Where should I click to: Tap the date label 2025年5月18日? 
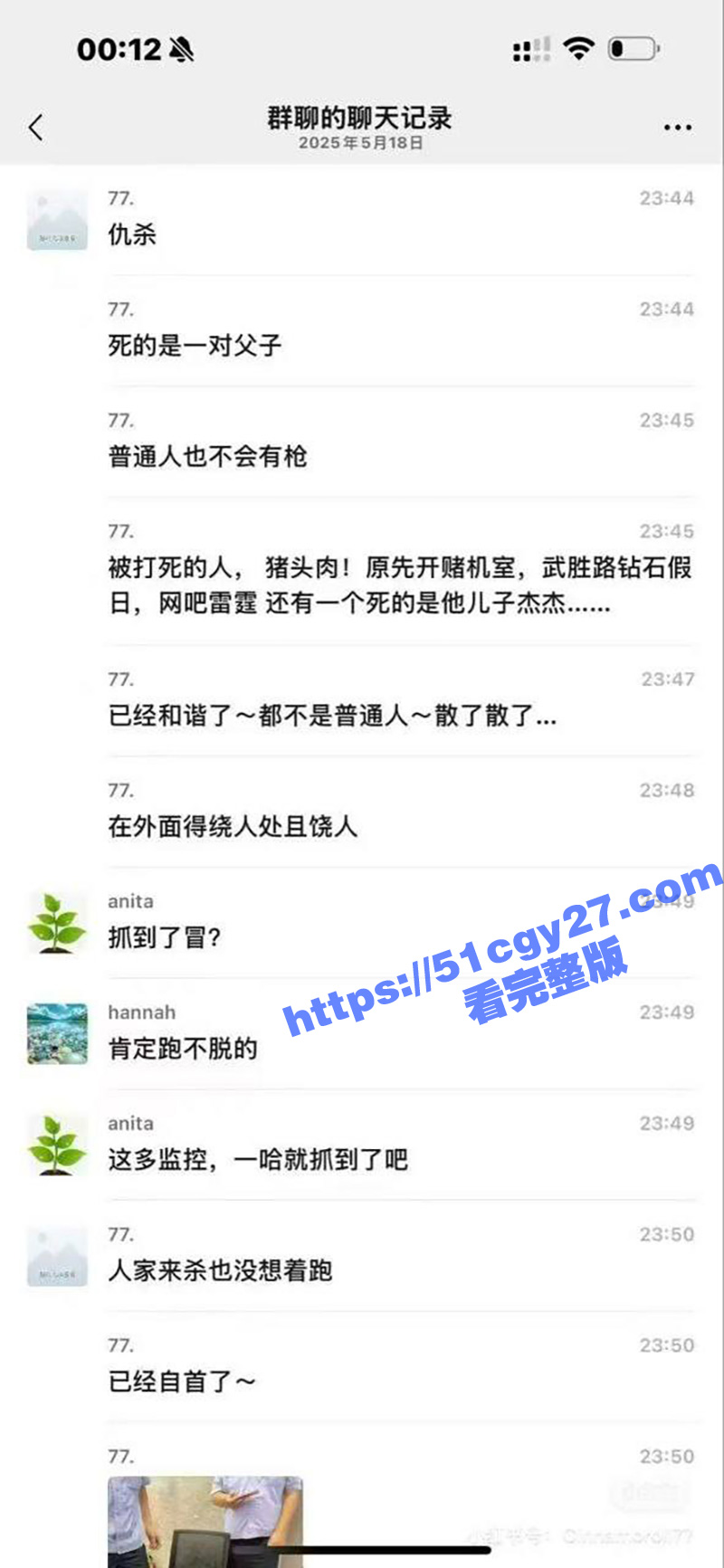point(362,143)
